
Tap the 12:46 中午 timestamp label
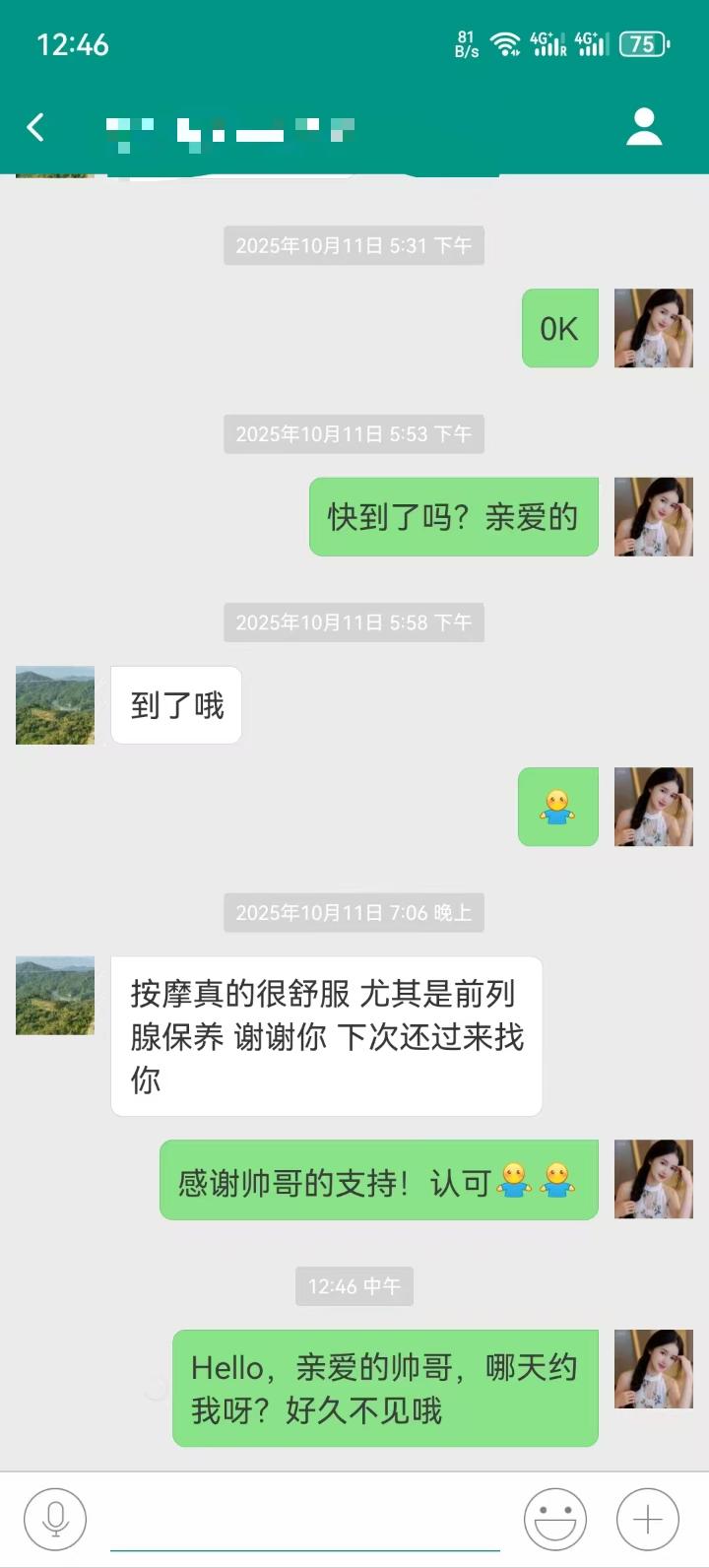(x=354, y=1286)
